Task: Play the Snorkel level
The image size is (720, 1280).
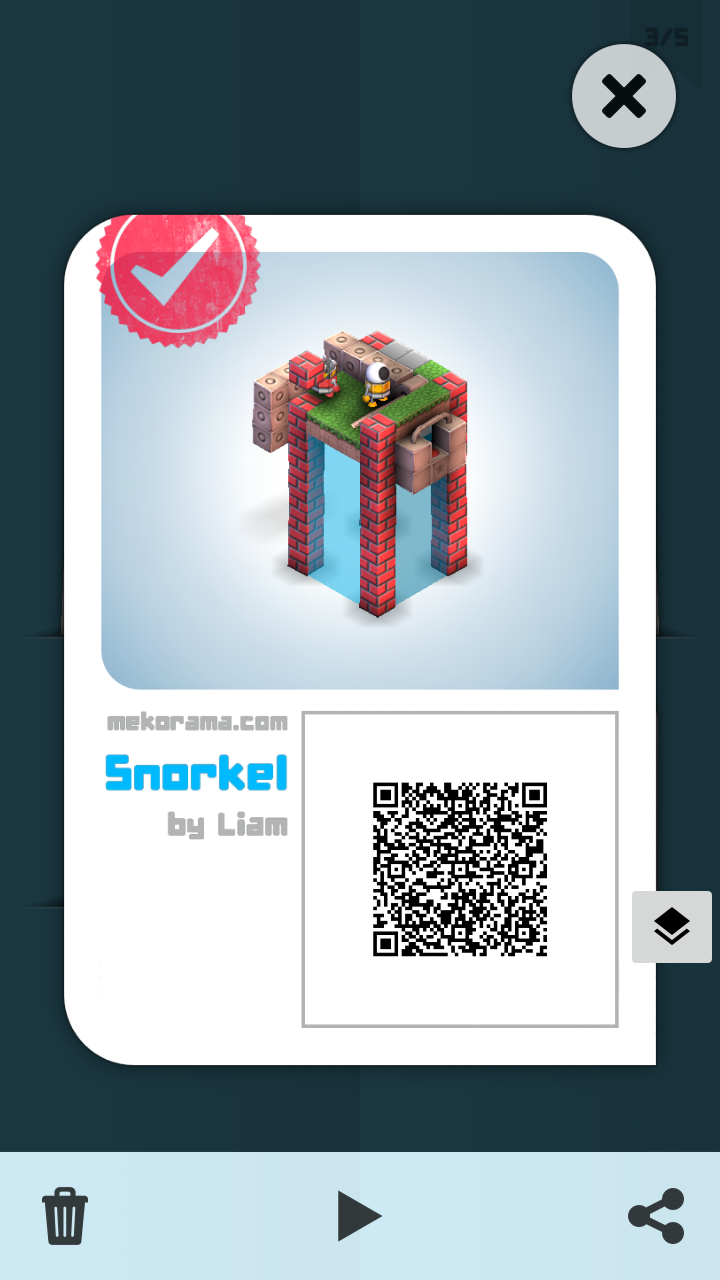Action: 359,1215
